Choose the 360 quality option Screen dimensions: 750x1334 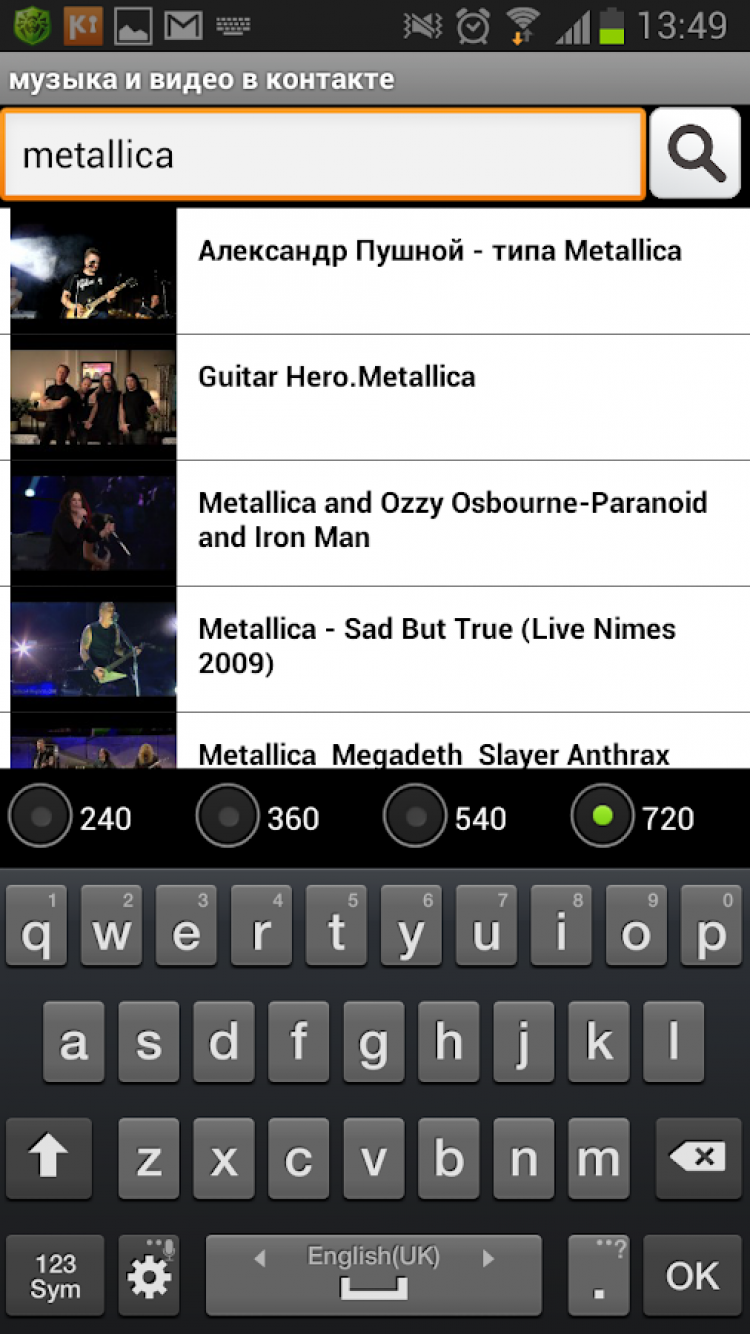[x=229, y=817]
